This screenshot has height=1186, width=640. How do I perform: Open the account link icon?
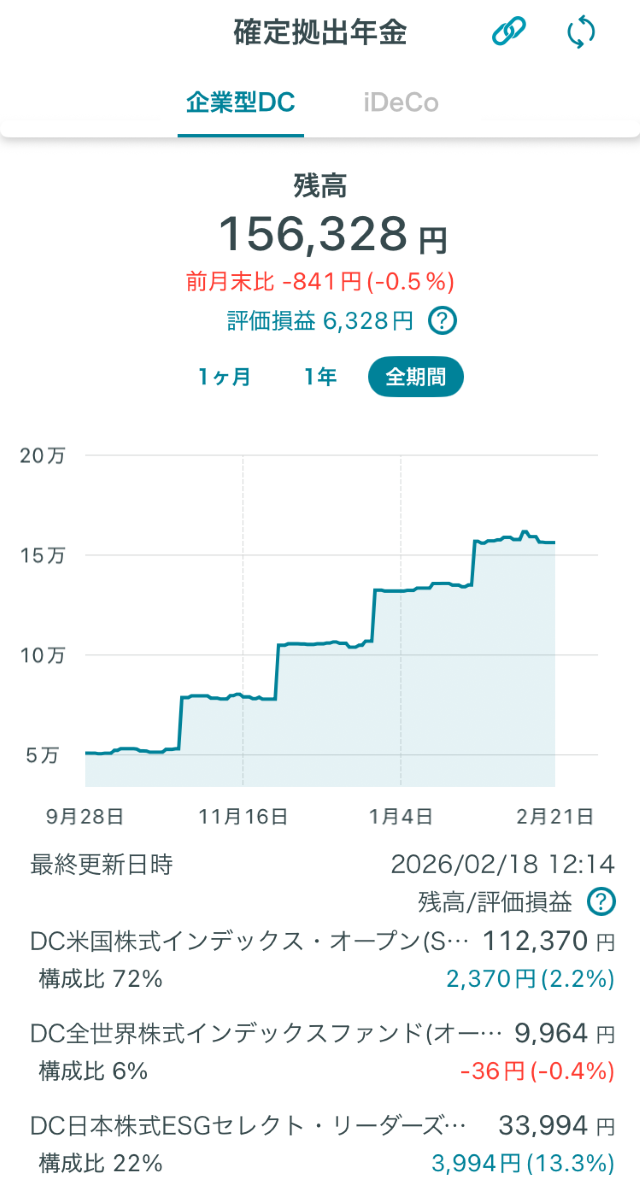(508, 33)
